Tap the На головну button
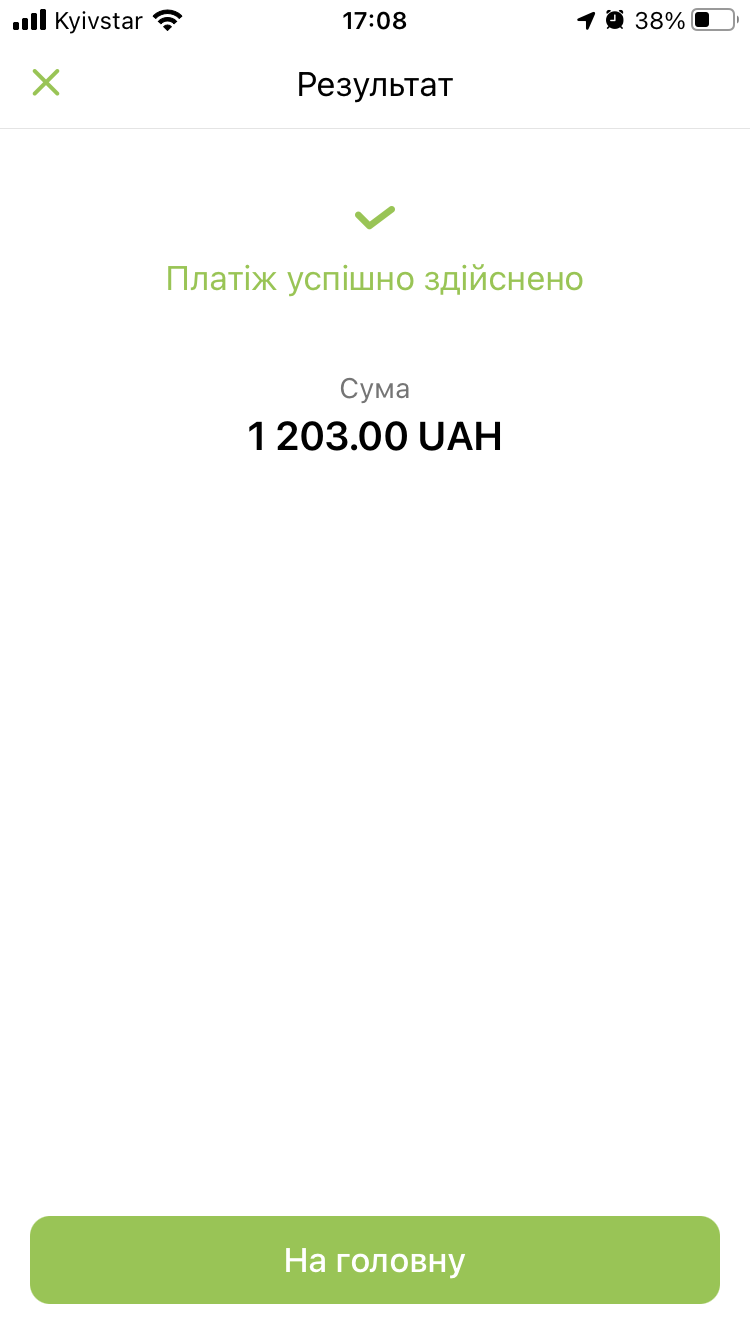The height and width of the screenshot is (1334, 750). click(375, 1260)
